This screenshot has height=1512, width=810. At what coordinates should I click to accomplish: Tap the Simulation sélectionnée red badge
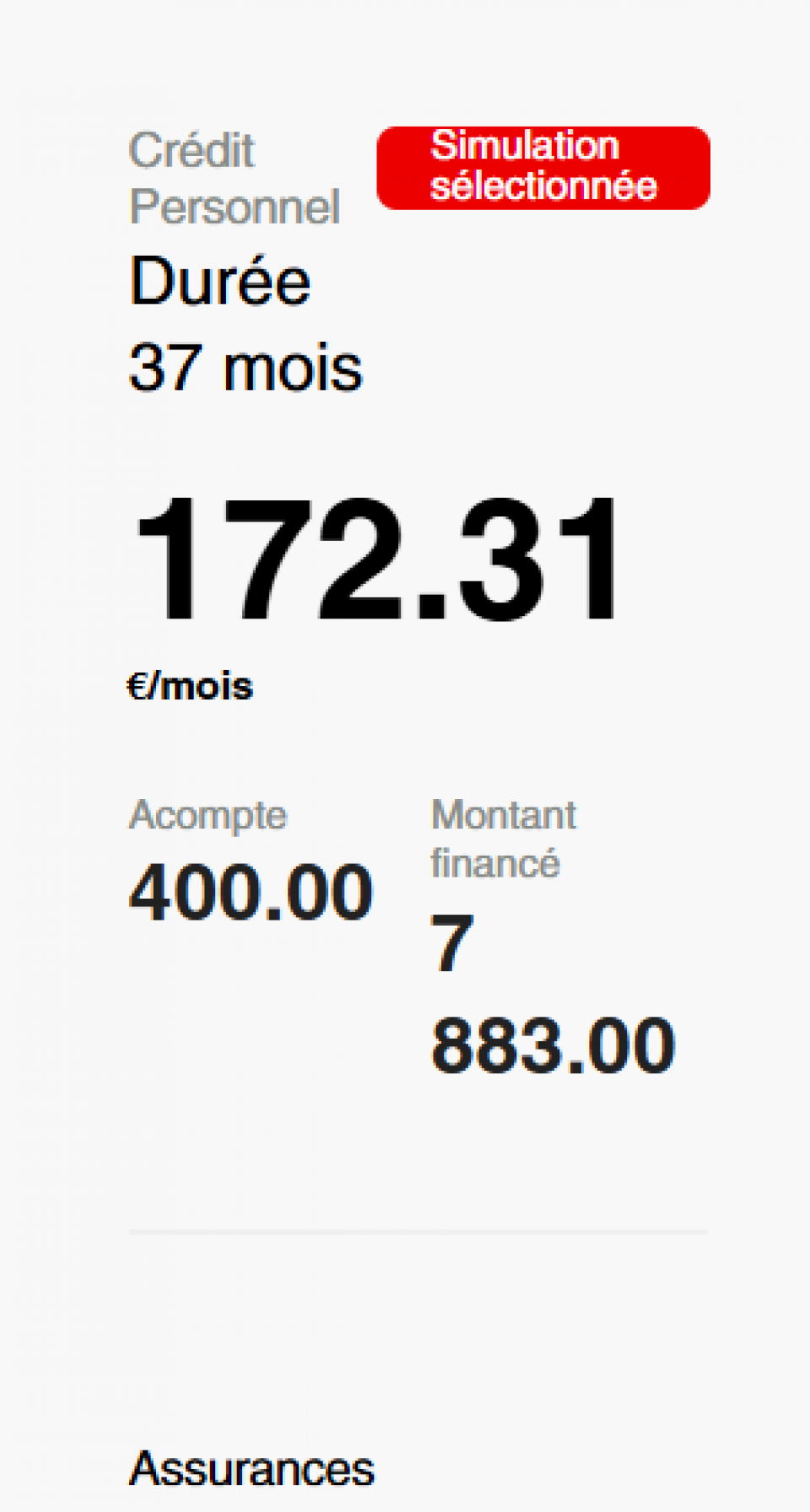(x=543, y=168)
